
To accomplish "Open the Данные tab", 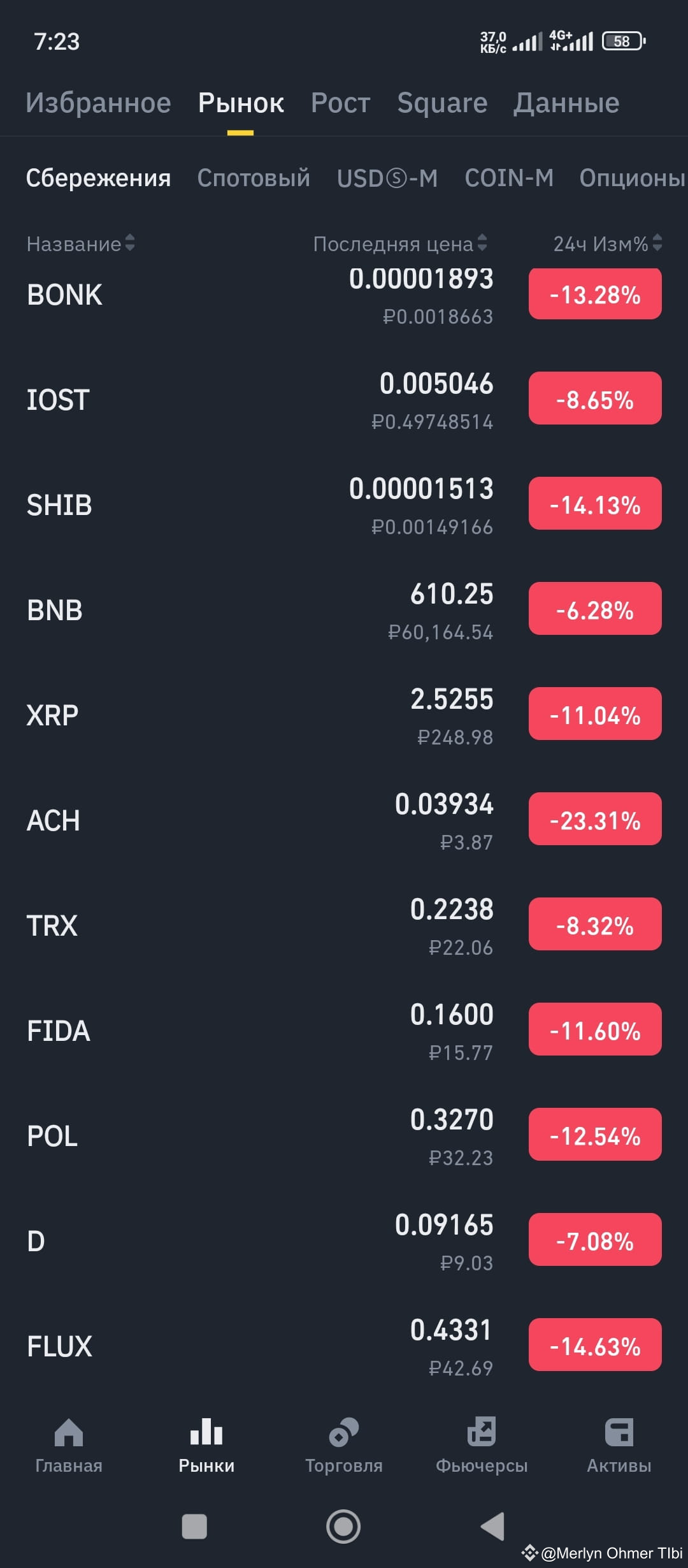I will (x=566, y=103).
